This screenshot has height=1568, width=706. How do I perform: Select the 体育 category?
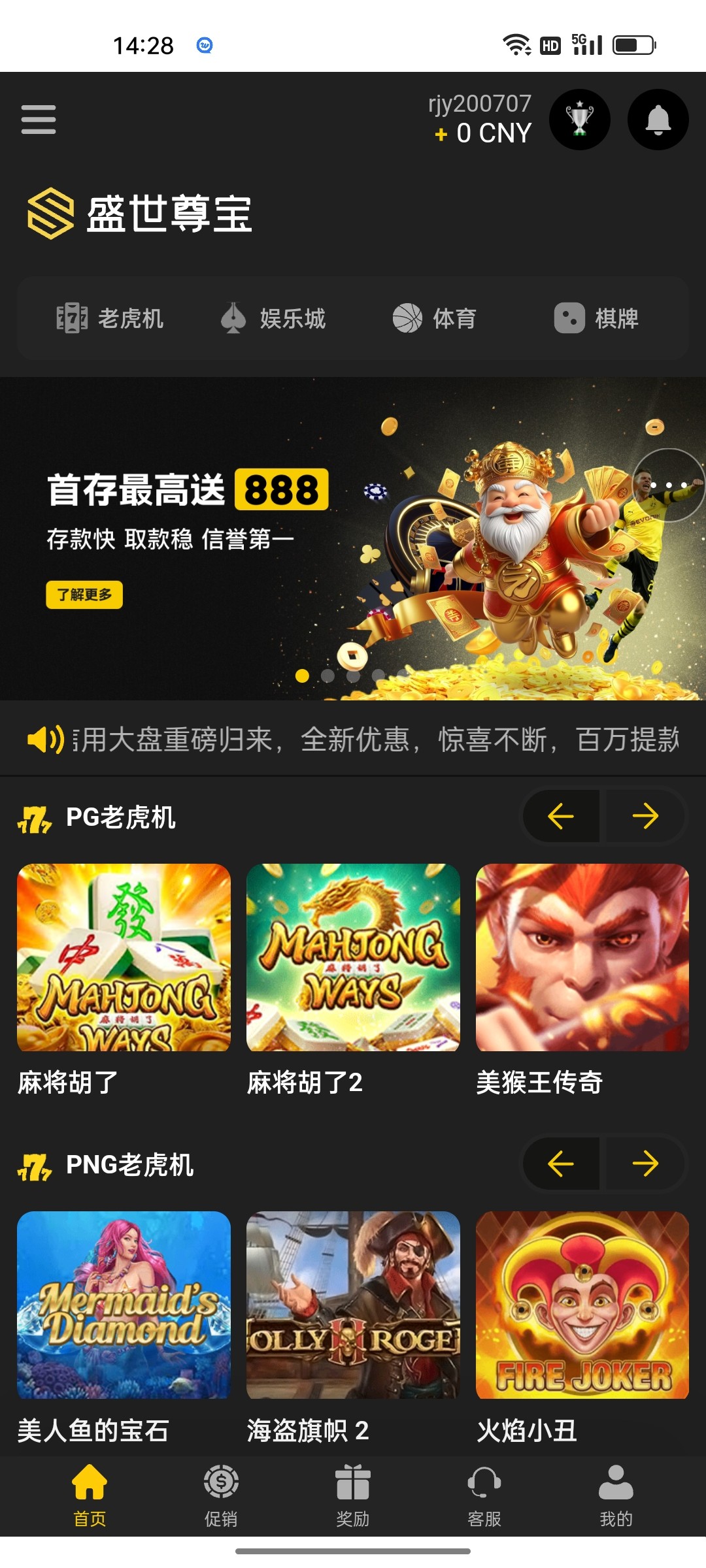[x=435, y=319]
